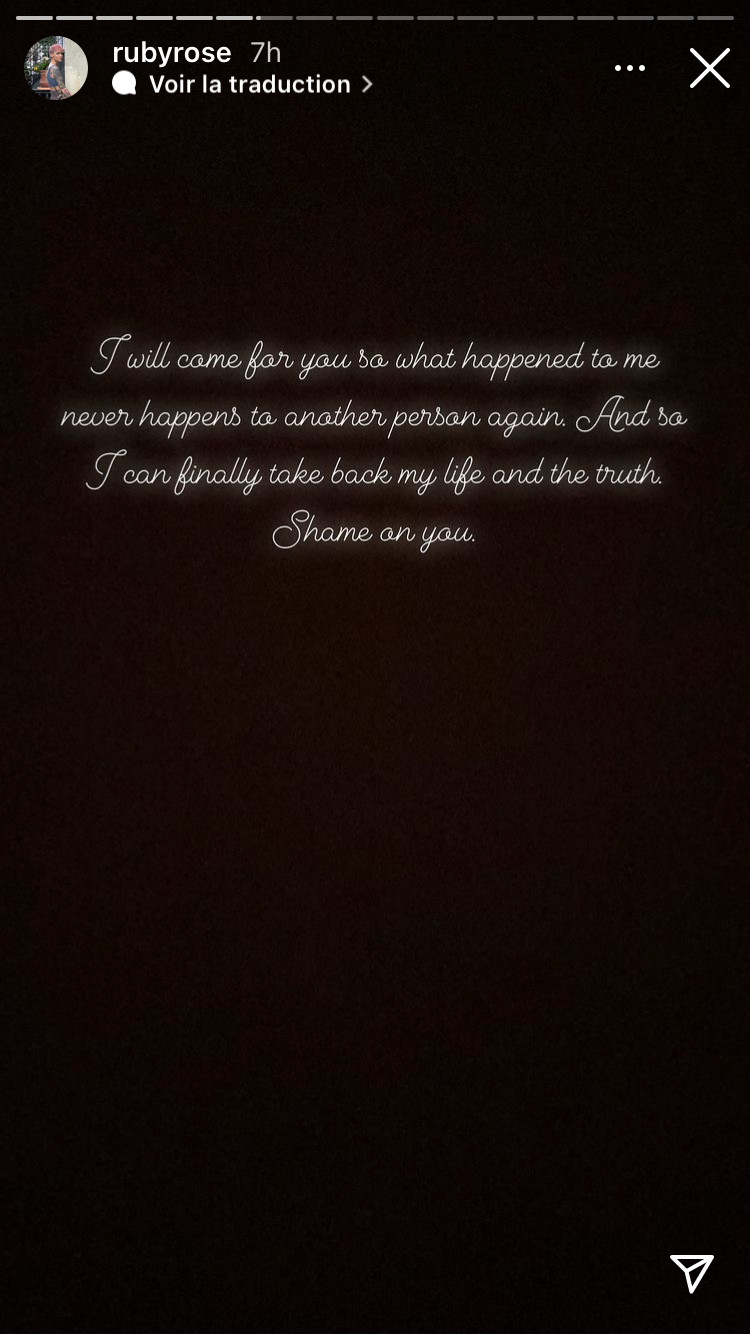Tap the rubyrose username
The width and height of the screenshot is (750, 1334).
172,52
